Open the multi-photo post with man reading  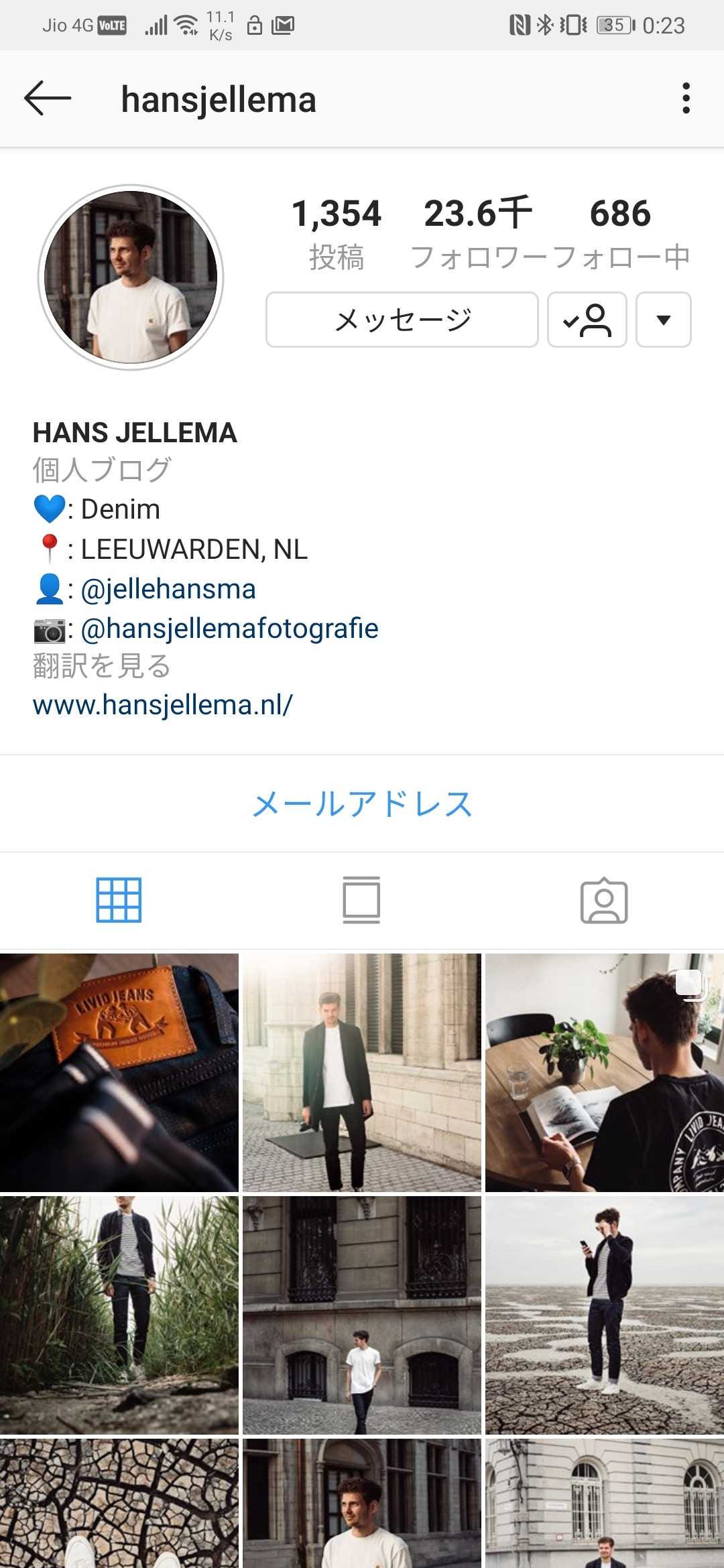604,1072
